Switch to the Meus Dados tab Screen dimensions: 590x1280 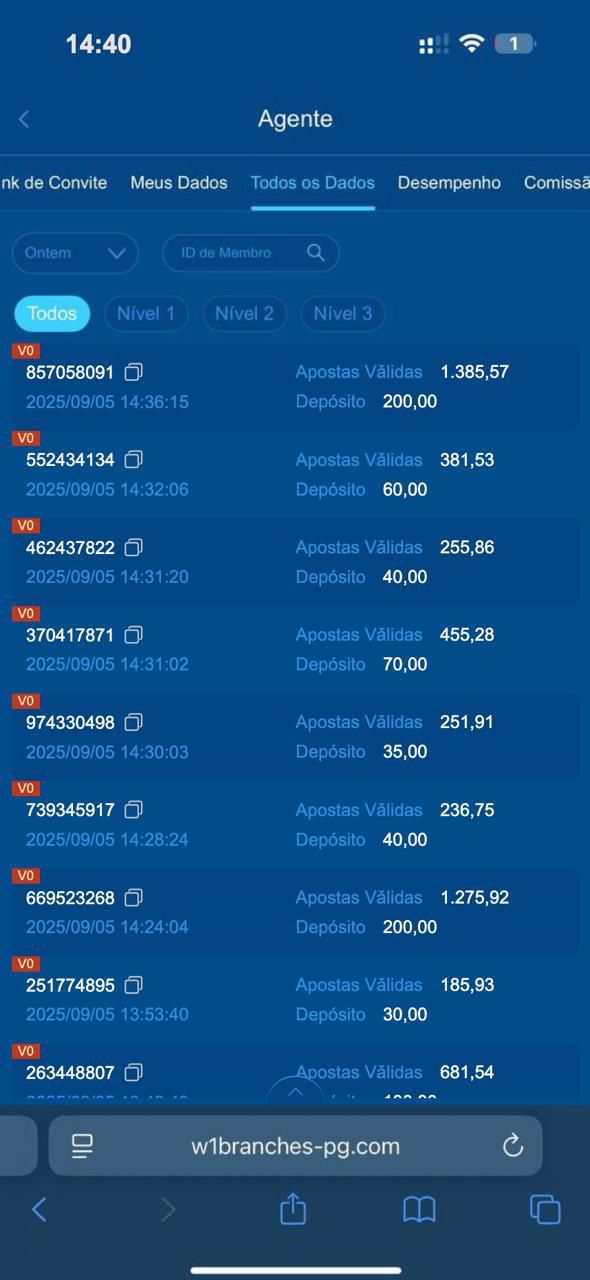179,183
